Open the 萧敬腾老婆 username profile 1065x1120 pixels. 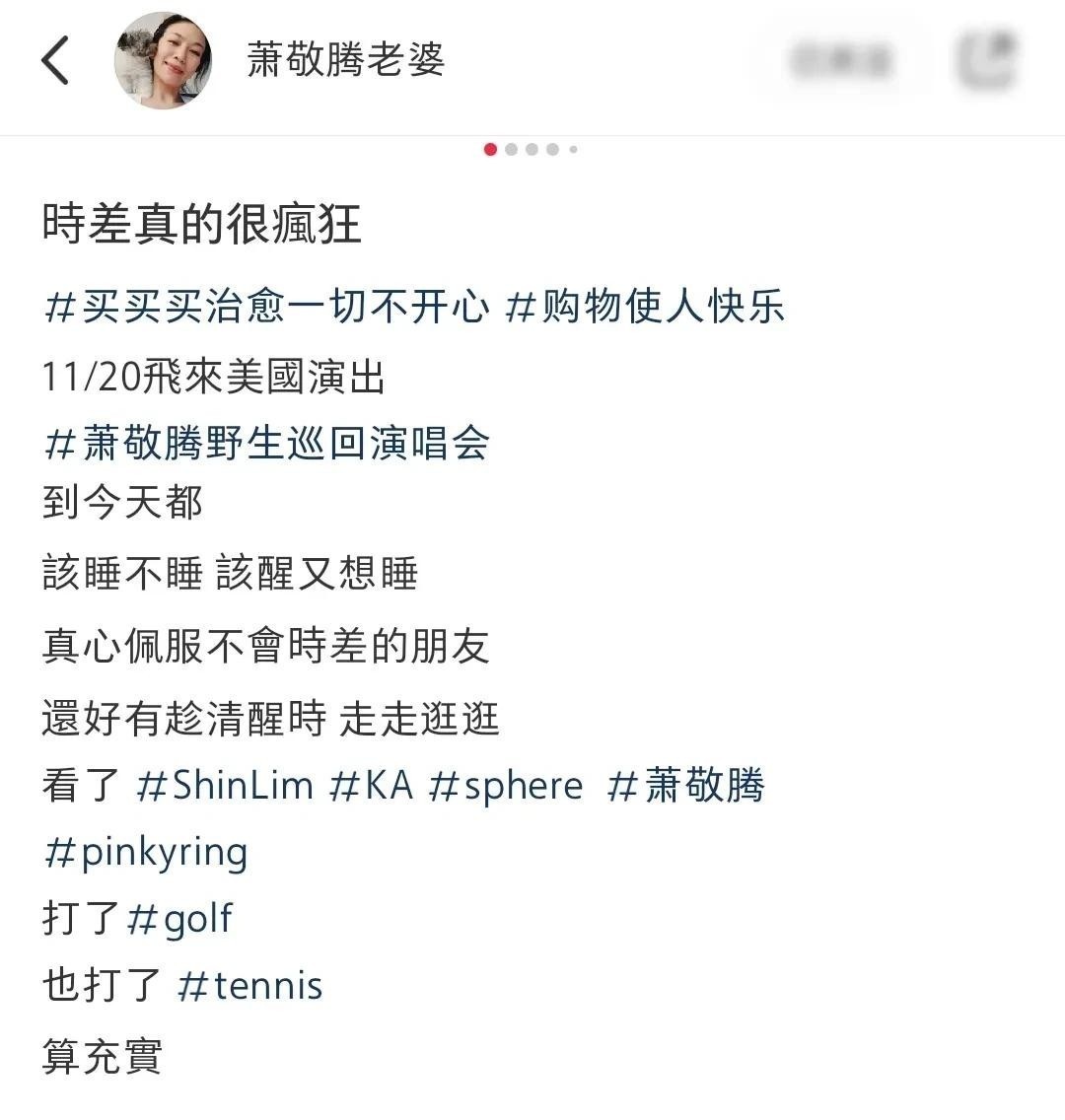(345, 60)
